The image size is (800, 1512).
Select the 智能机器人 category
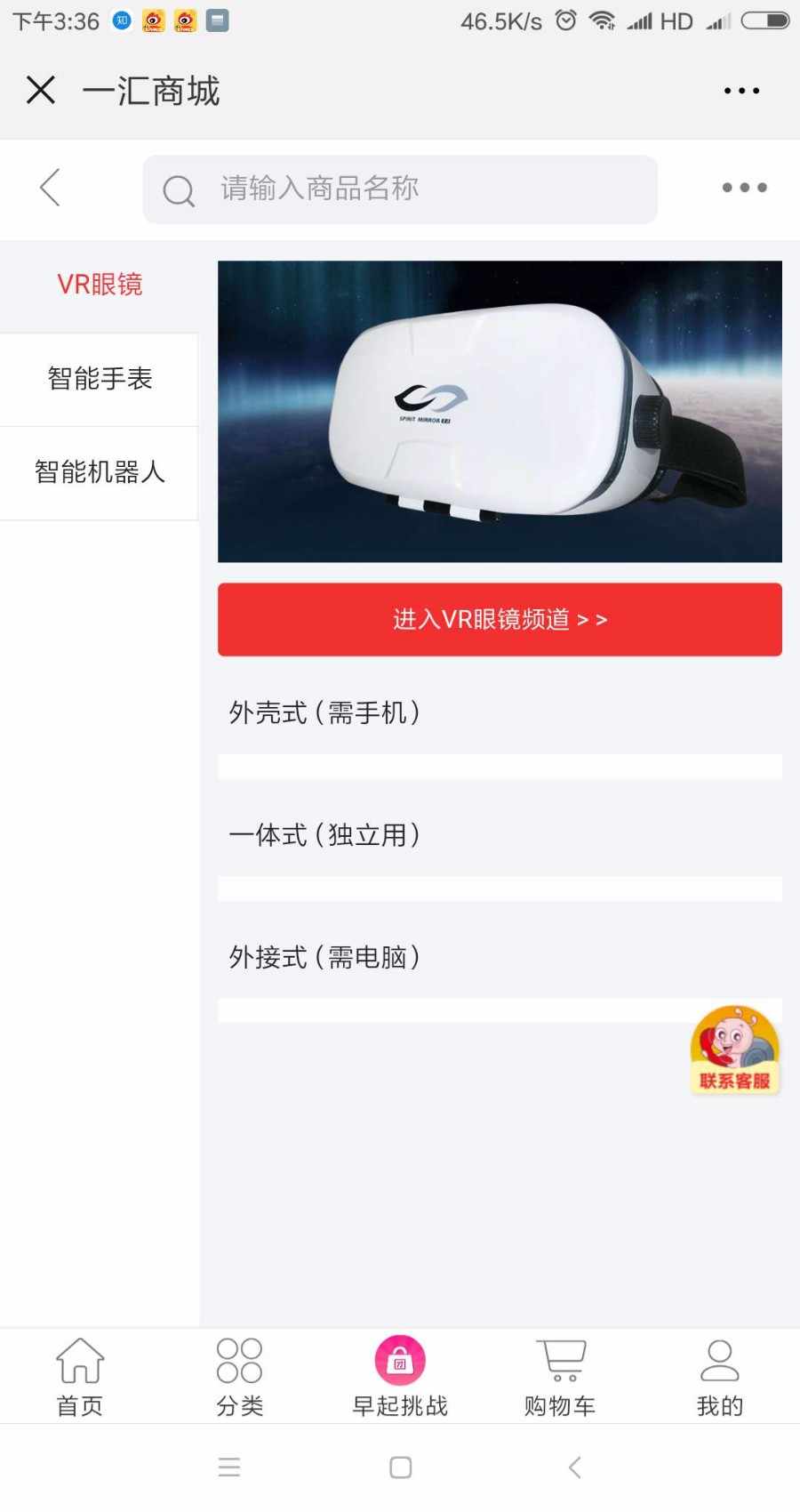(99, 473)
